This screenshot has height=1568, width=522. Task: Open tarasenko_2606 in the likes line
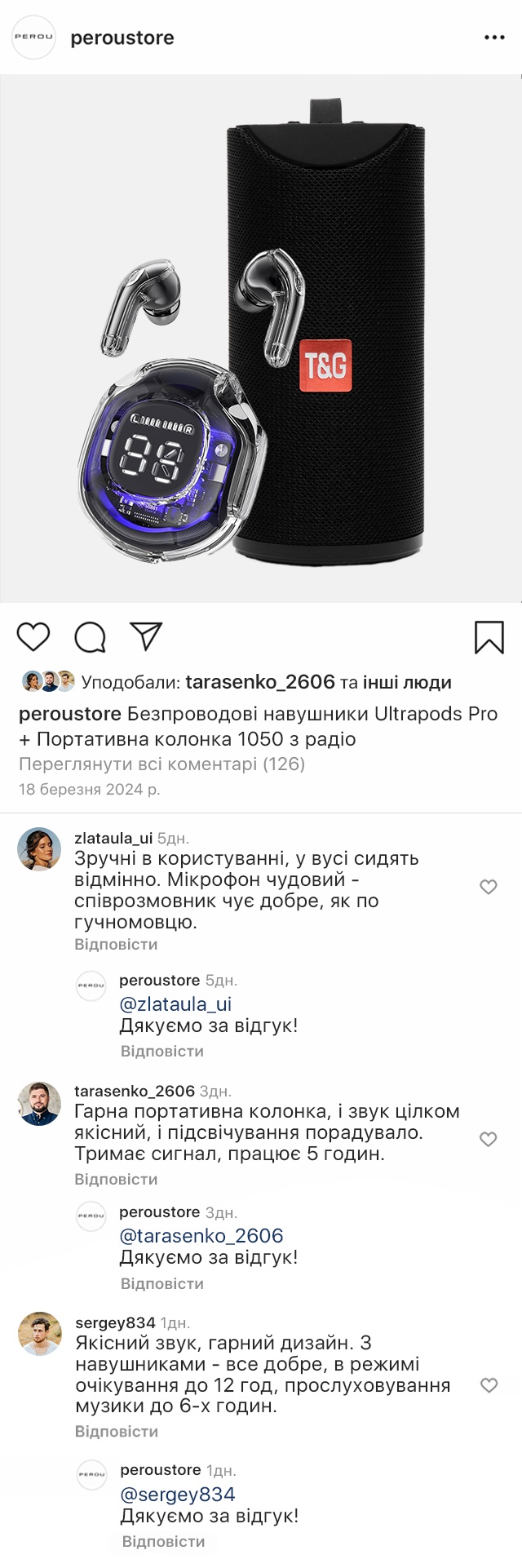pyautogui.click(x=260, y=682)
